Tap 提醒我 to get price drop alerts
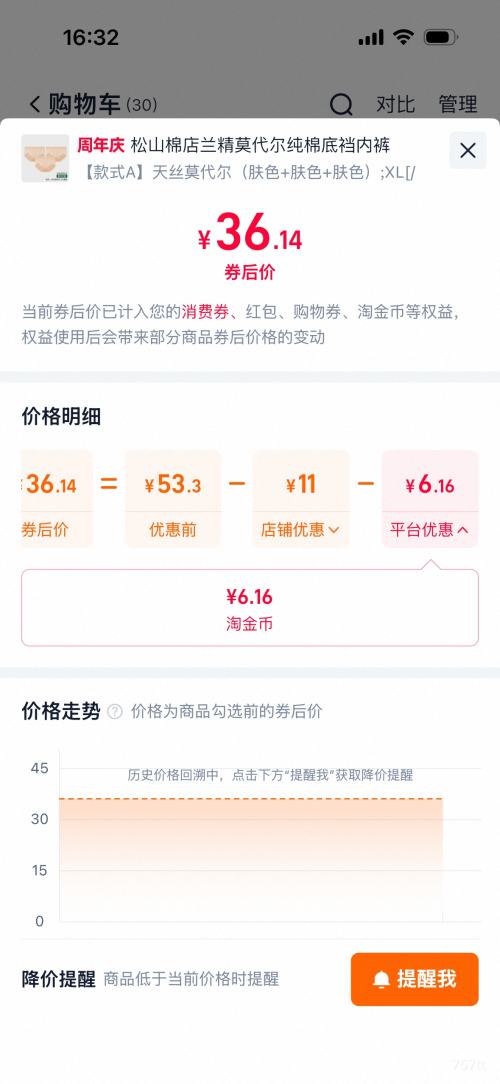Screen dimensions: 500x1084 pyautogui.click(x=414, y=979)
